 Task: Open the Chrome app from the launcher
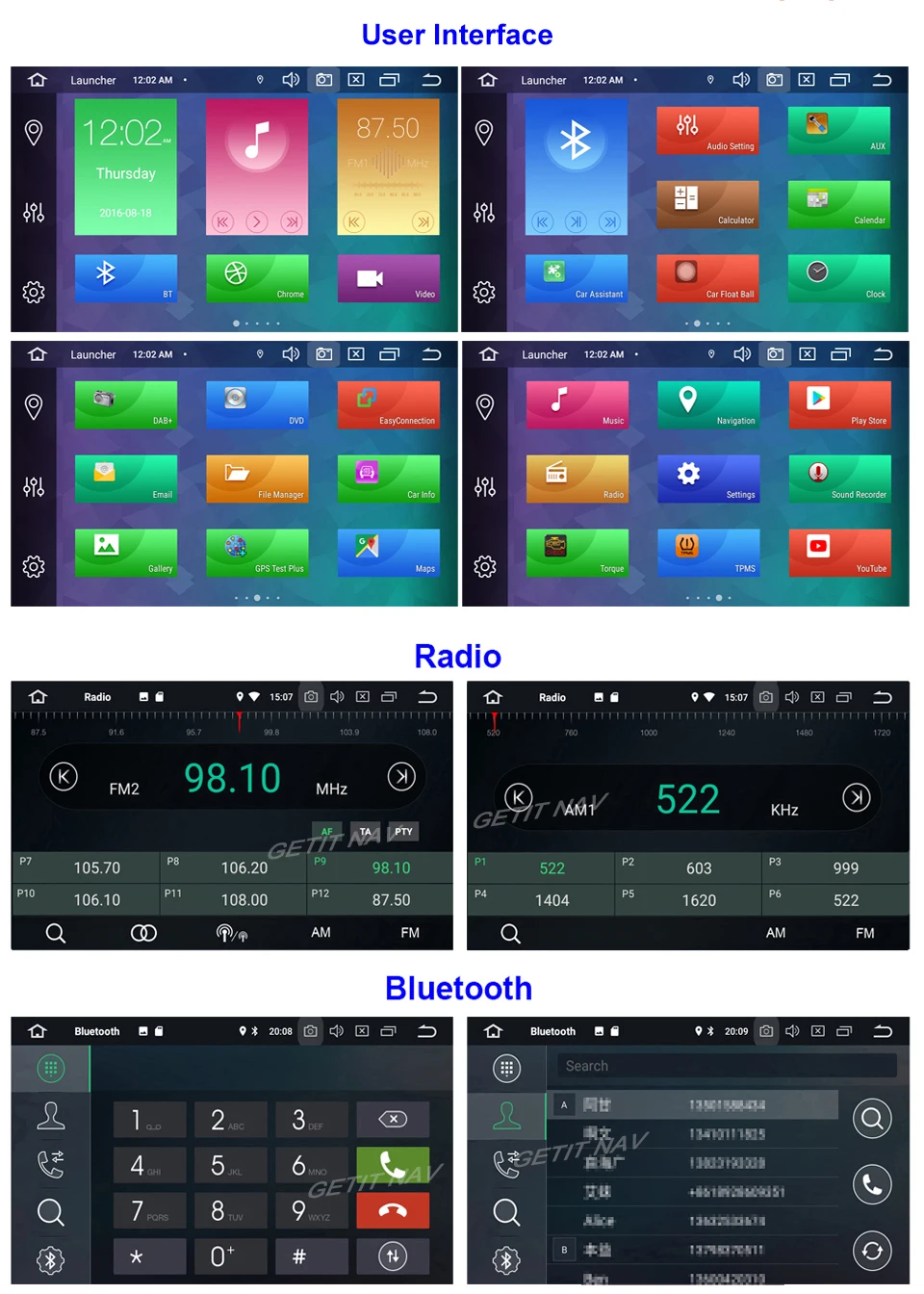[256, 278]
